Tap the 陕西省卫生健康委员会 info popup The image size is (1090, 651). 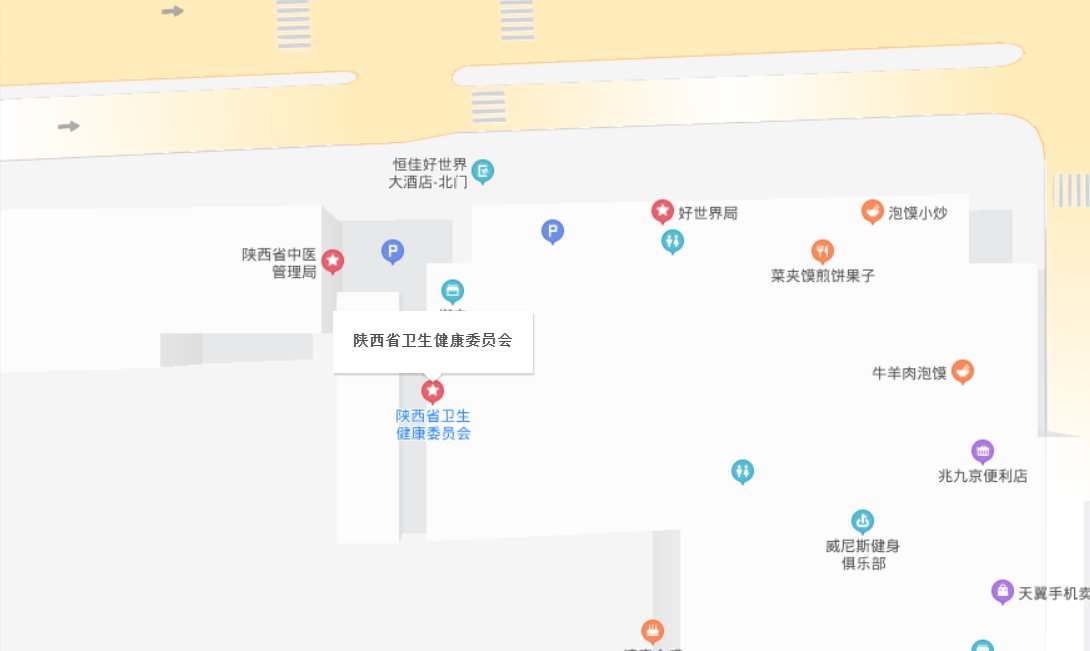[x=432, y=341]
